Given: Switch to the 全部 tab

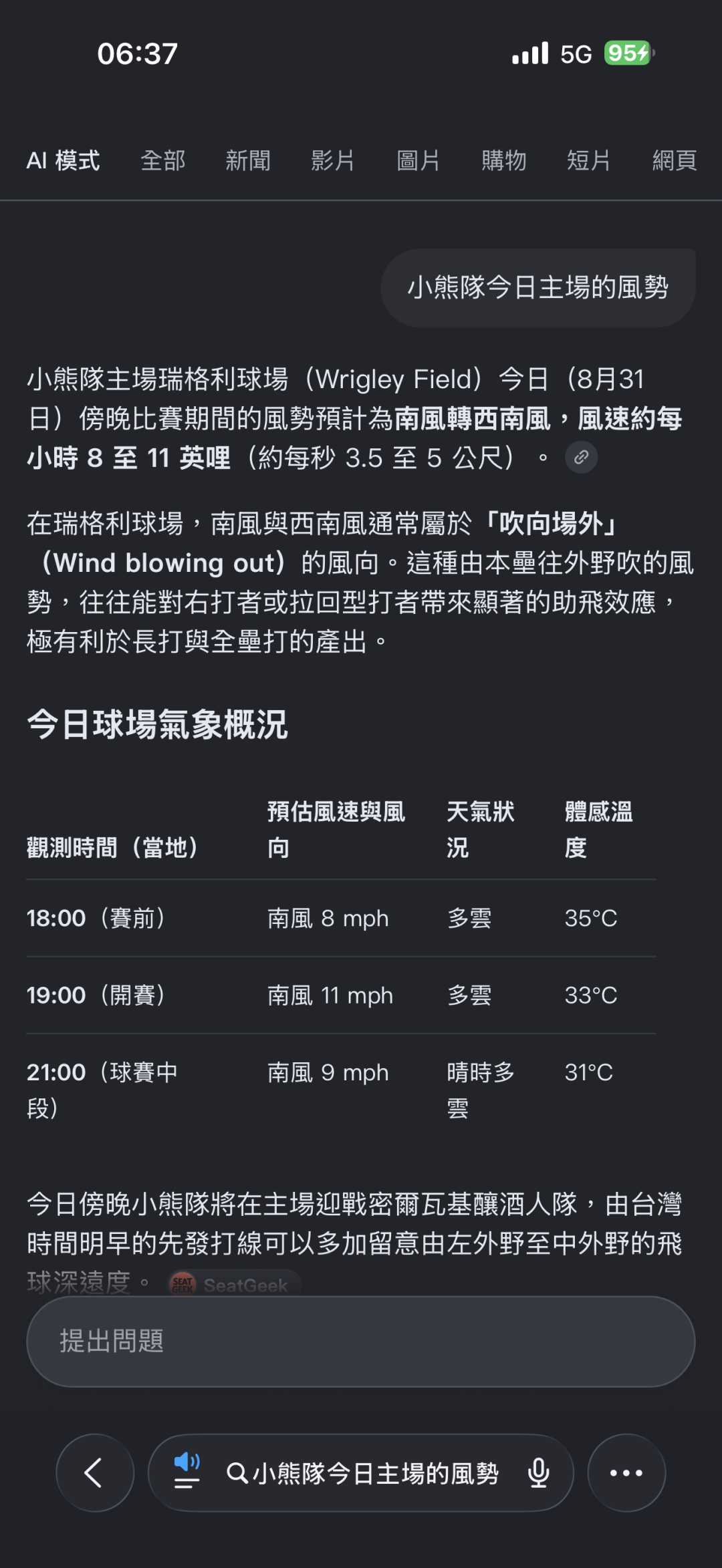Looking at the screenshot, I should coord(162,160).
